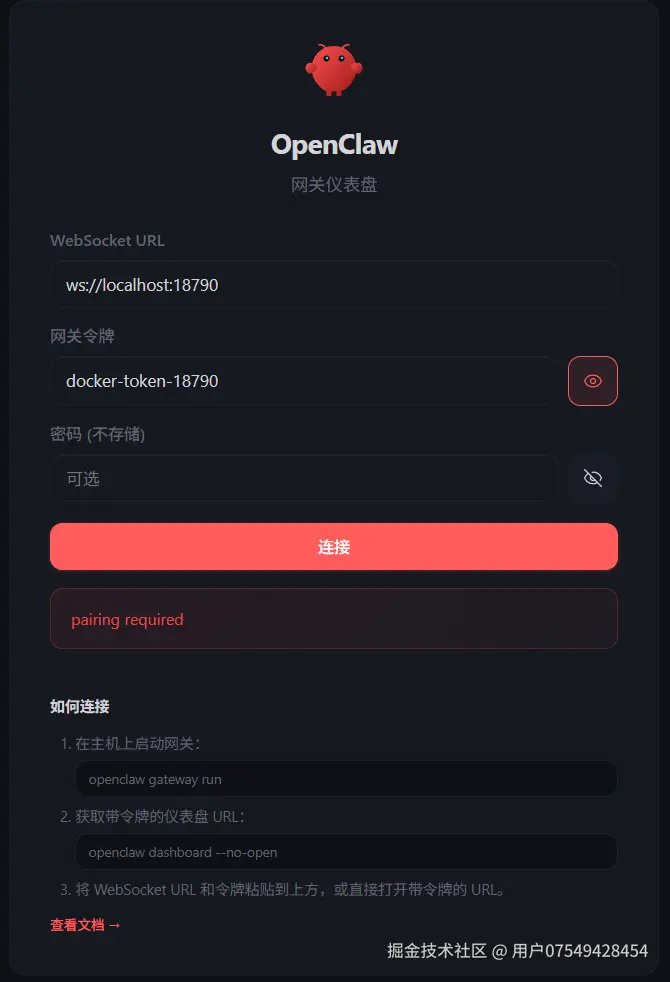This screenshot has width=670, height=982.
Task: Edit the gateway token field
Action: click(303, 381)
